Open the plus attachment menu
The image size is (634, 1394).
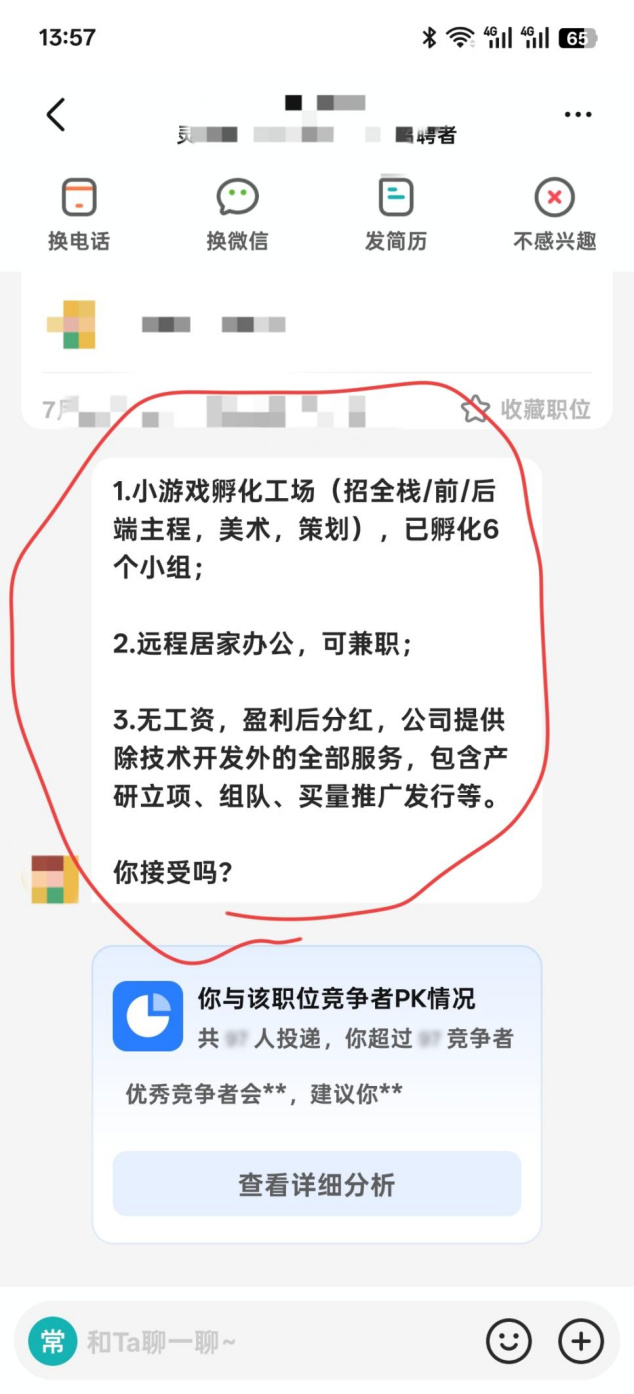(x=581, y=1341)
